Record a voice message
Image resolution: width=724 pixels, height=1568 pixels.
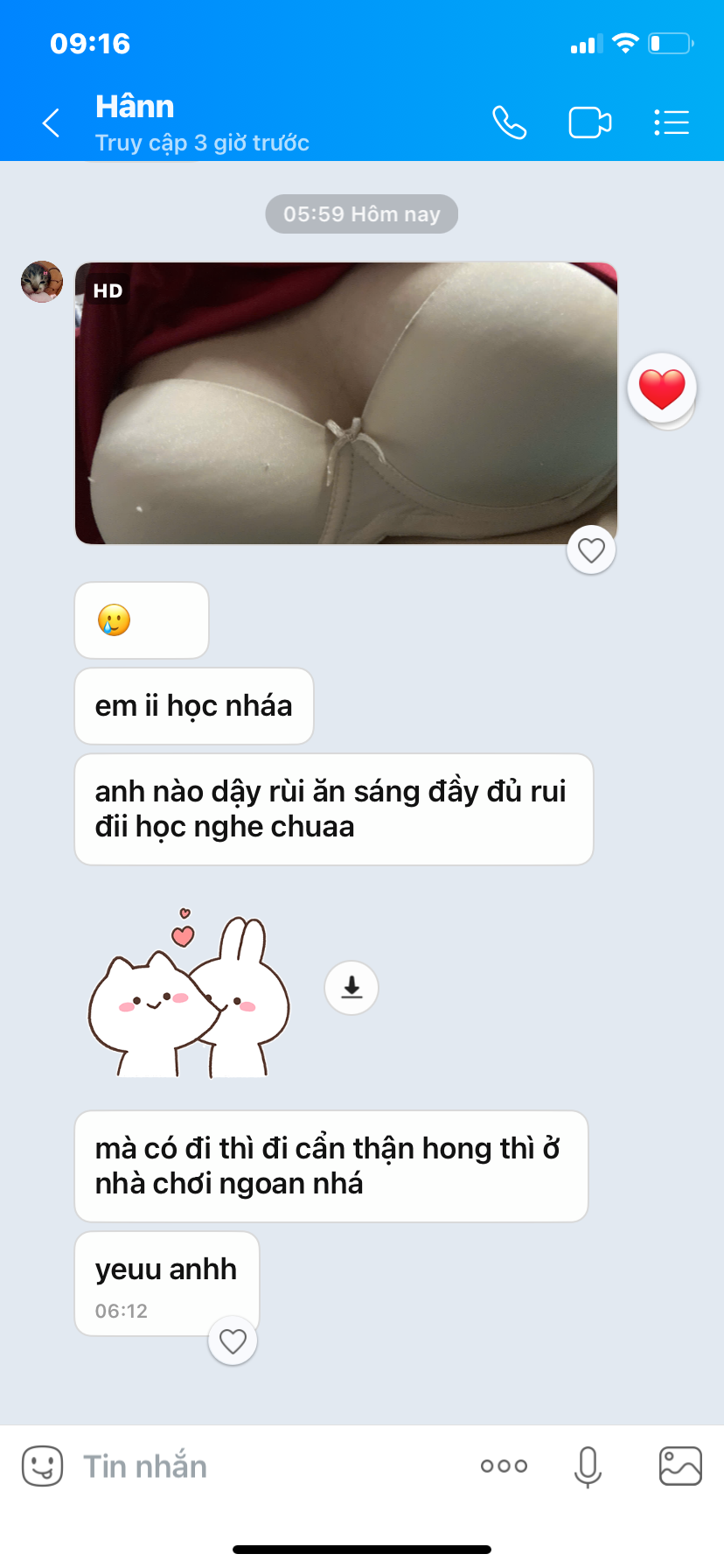point(588,1466)
